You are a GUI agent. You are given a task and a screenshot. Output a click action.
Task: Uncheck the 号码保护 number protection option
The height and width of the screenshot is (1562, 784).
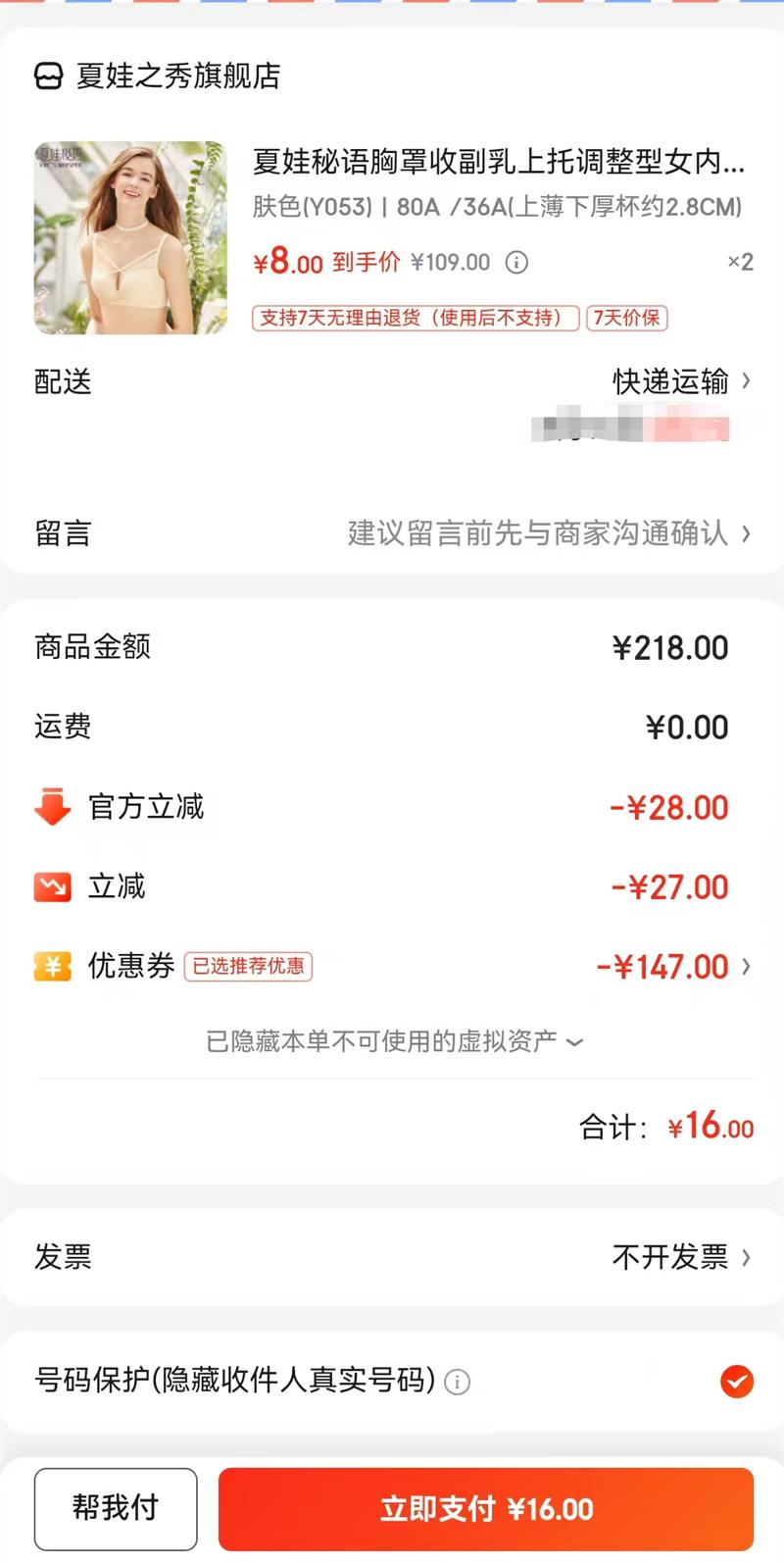point(737,1382)
